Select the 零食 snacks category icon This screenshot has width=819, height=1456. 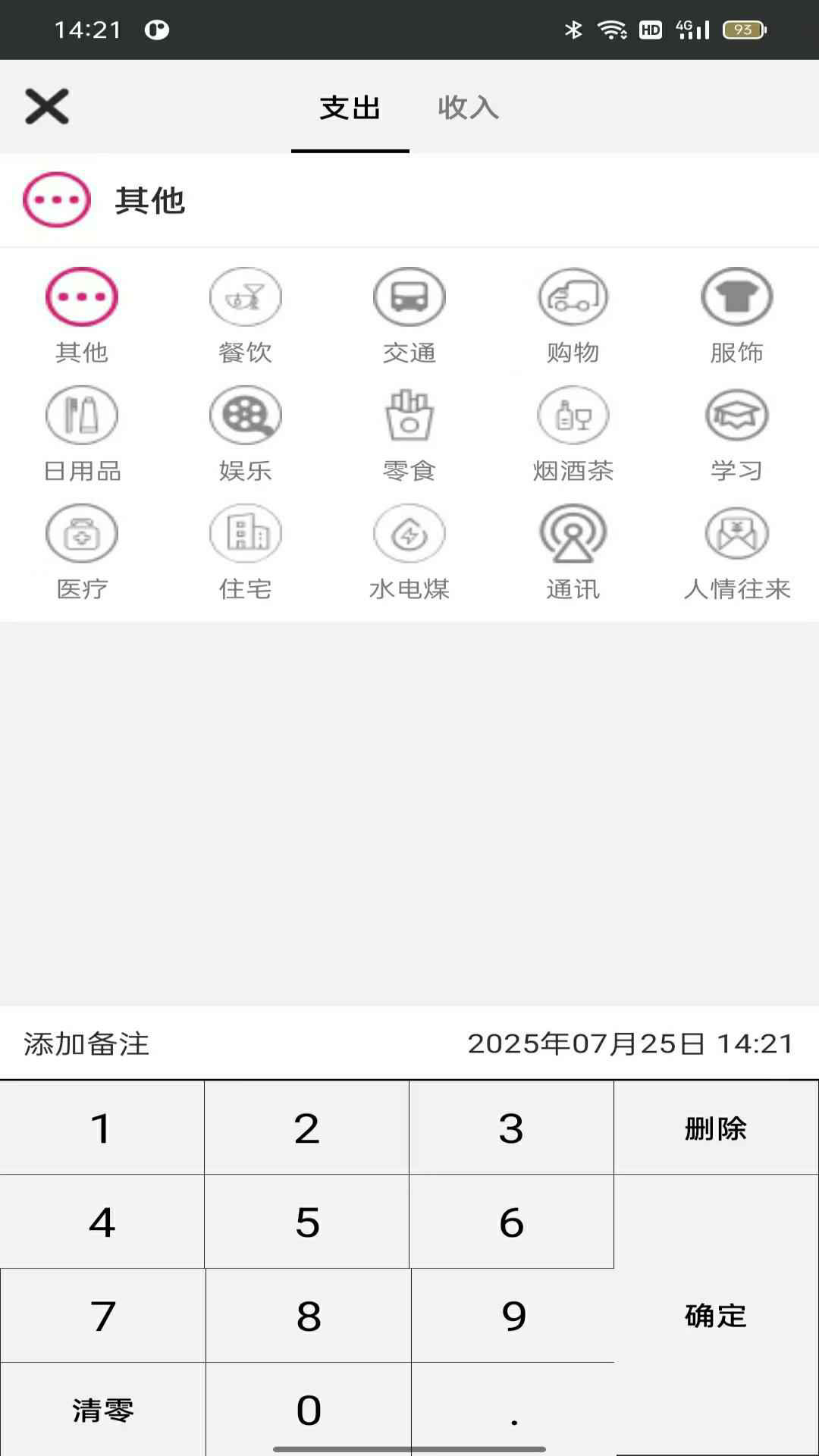pyautogui.click(x=409, y=414)
